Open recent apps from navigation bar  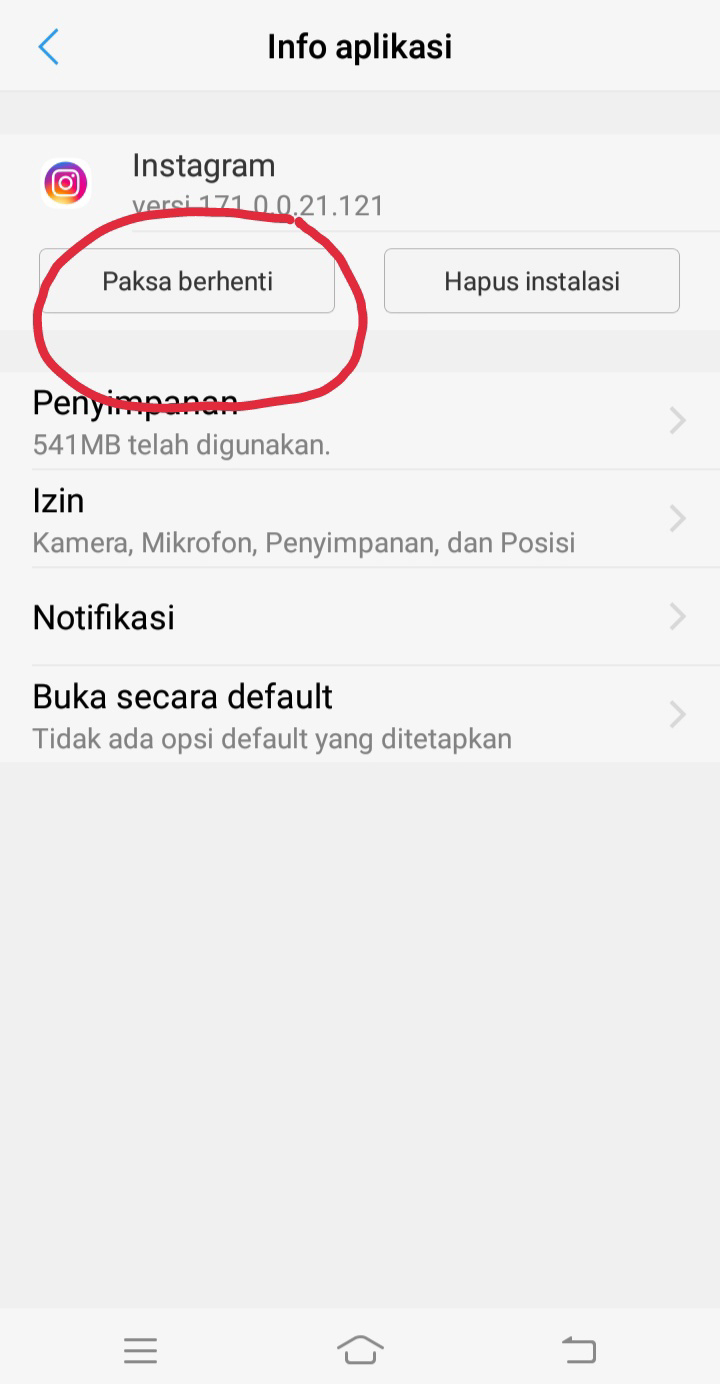click(141, 1350)
